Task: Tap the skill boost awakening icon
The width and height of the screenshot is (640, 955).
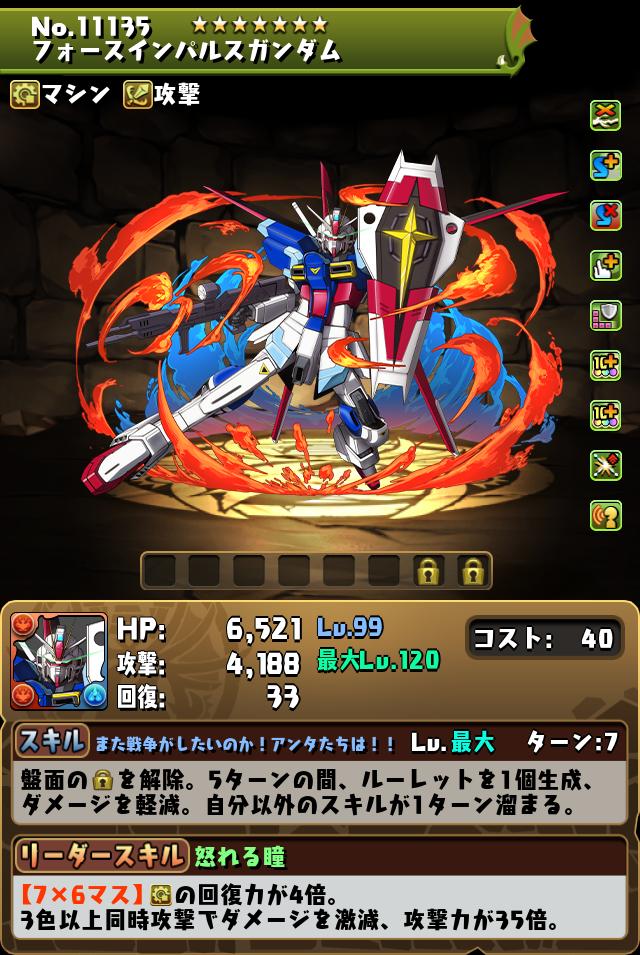Action: [x=606, y=165]
